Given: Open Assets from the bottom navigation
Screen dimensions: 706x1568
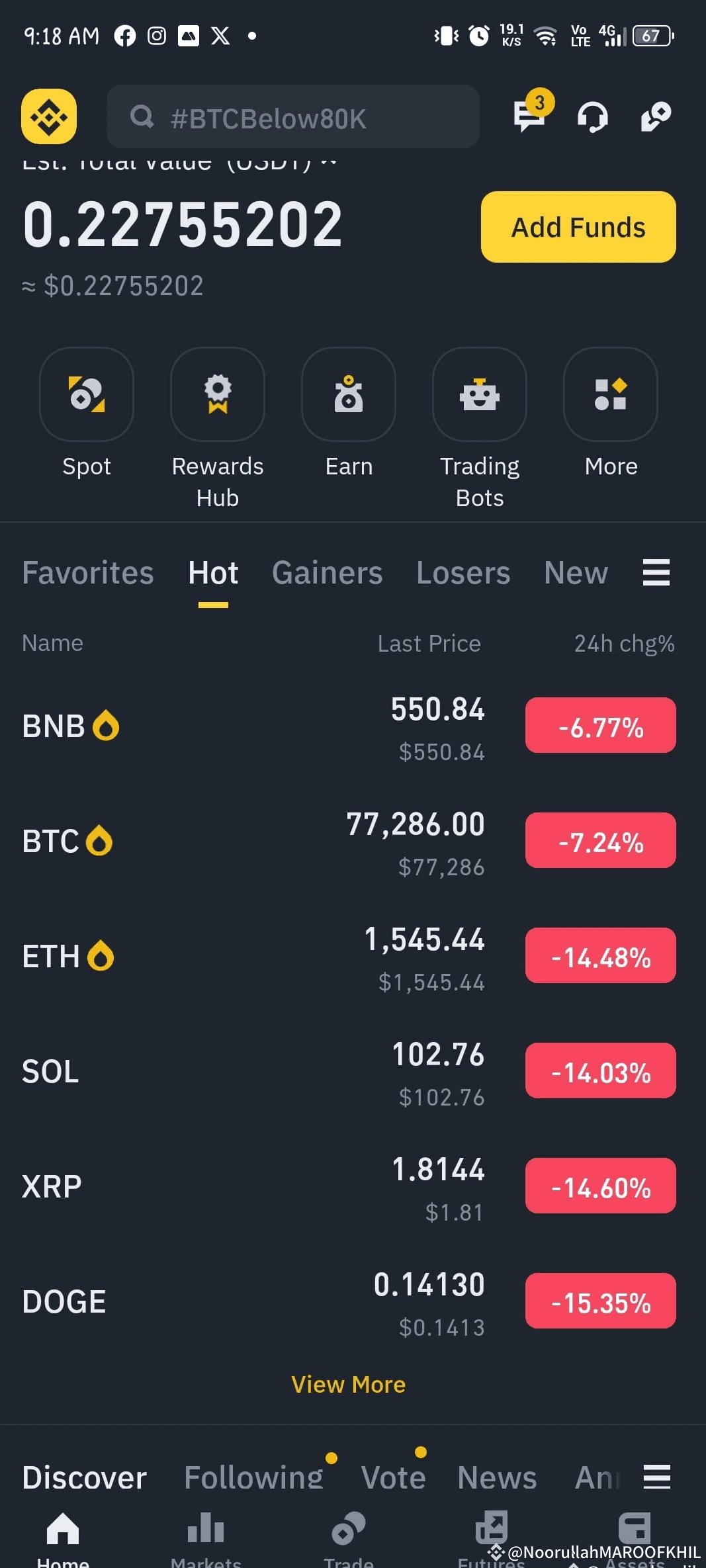Looking at the screenshot, I should 634,1535.
